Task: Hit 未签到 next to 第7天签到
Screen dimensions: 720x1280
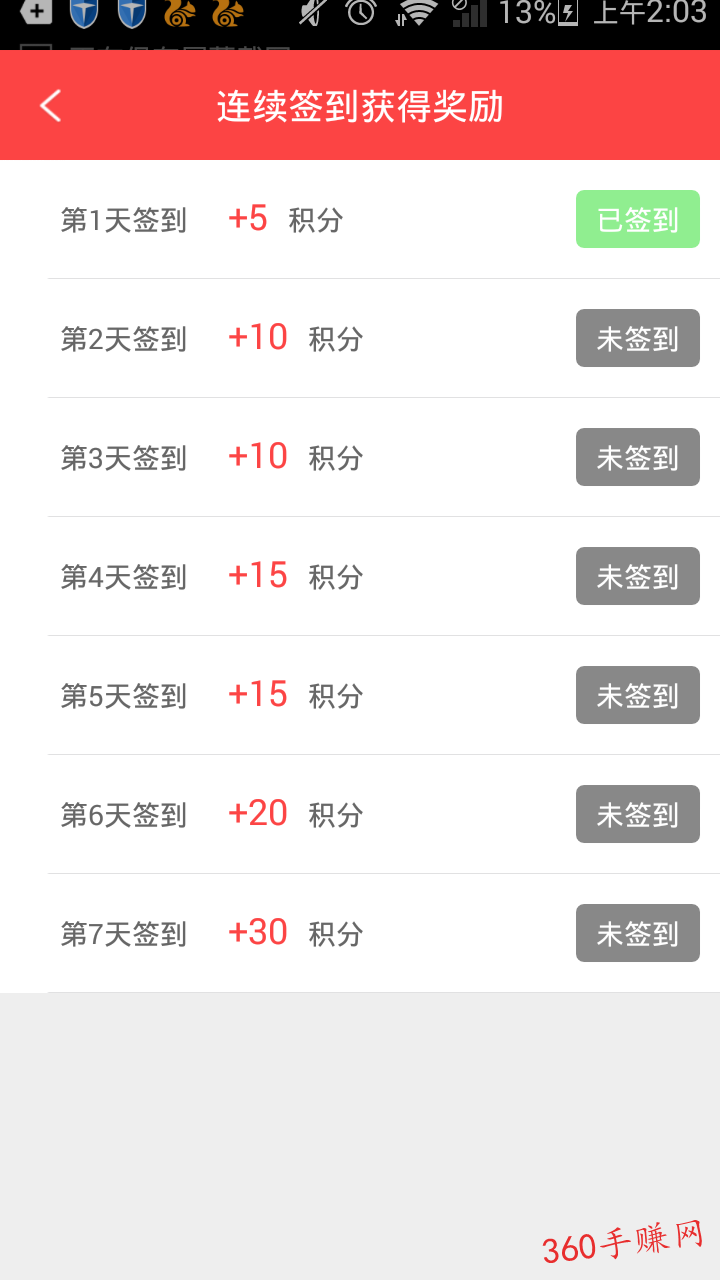Action: coord(638,933)
